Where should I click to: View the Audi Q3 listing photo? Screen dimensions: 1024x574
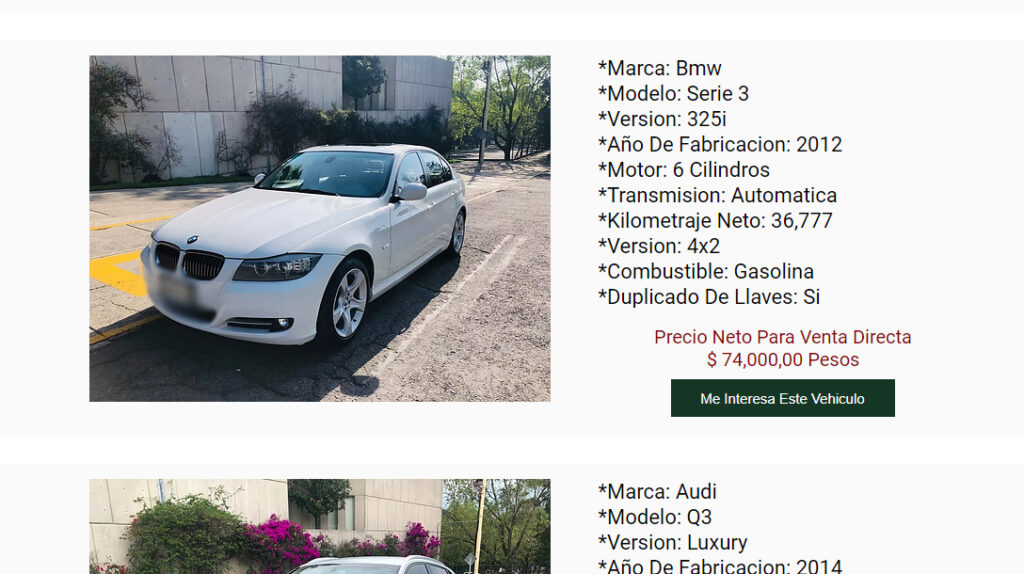pos(319,527)
